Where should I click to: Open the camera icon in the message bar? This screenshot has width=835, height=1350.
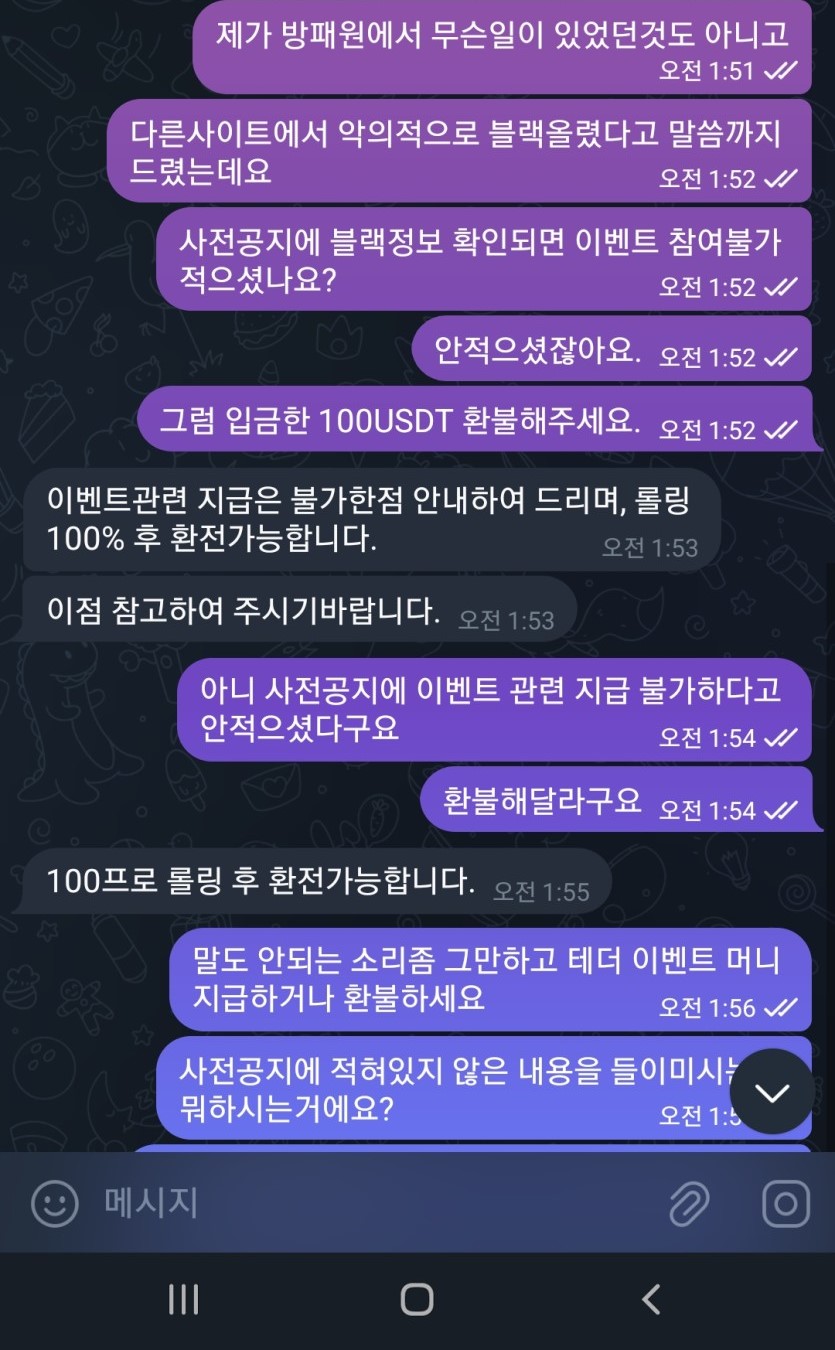point(786,1203)
